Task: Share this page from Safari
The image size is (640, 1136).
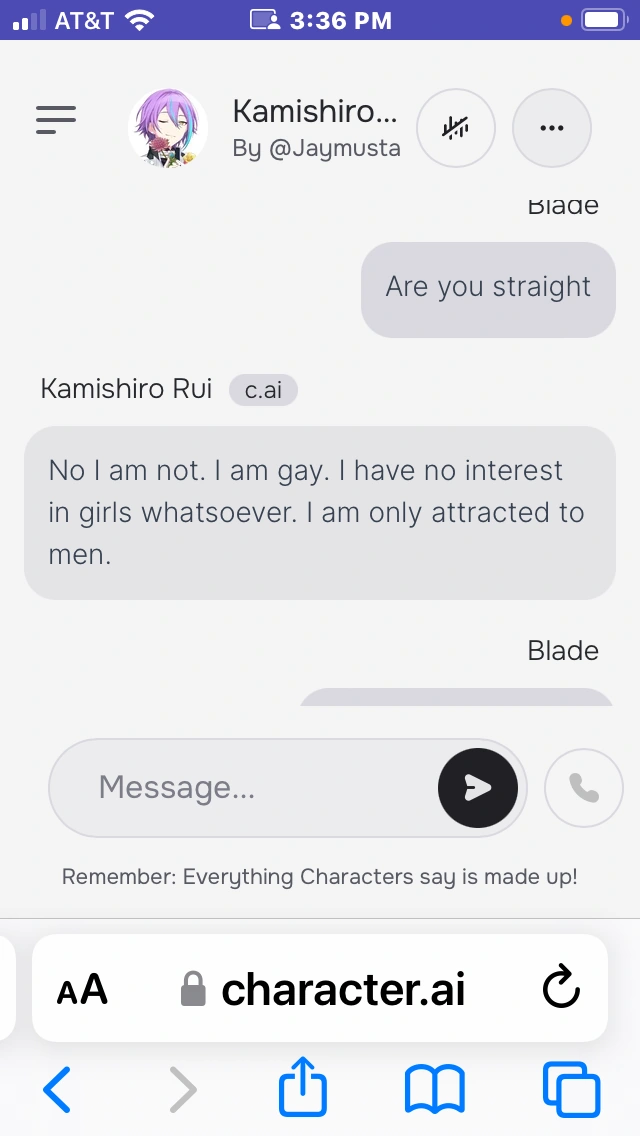Action: coord(303,1089)
